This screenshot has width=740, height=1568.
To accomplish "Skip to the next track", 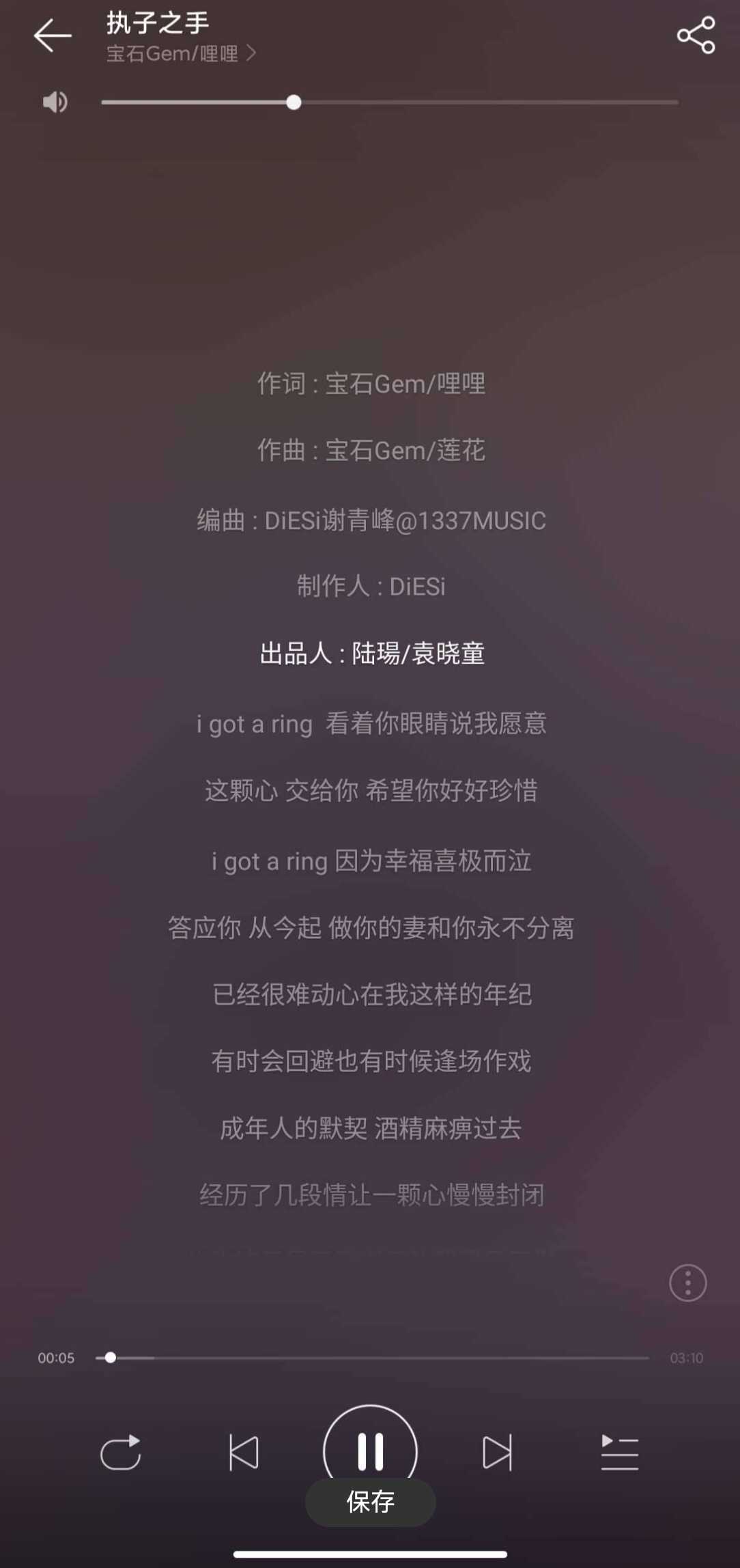I will point(497,1452).
